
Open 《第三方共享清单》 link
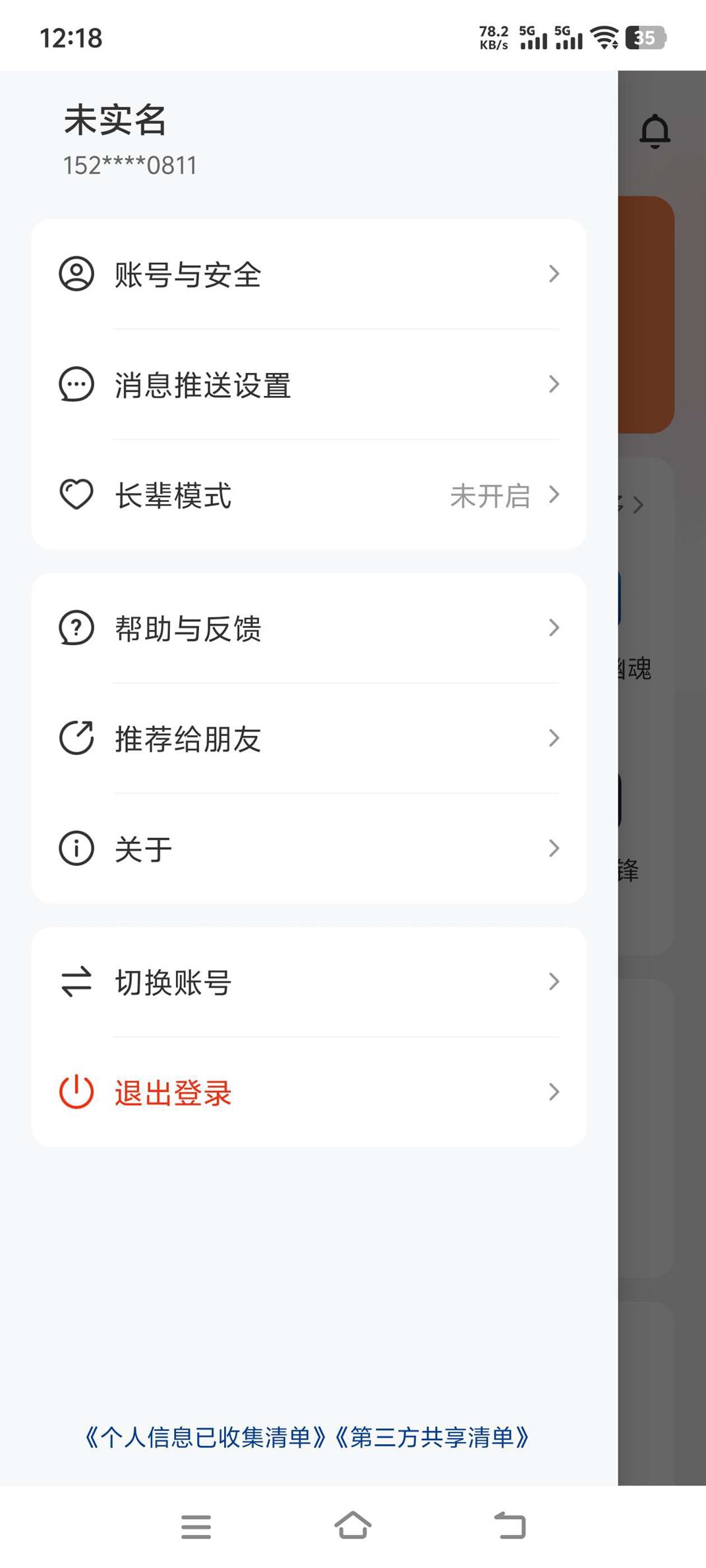(432, 1437)
